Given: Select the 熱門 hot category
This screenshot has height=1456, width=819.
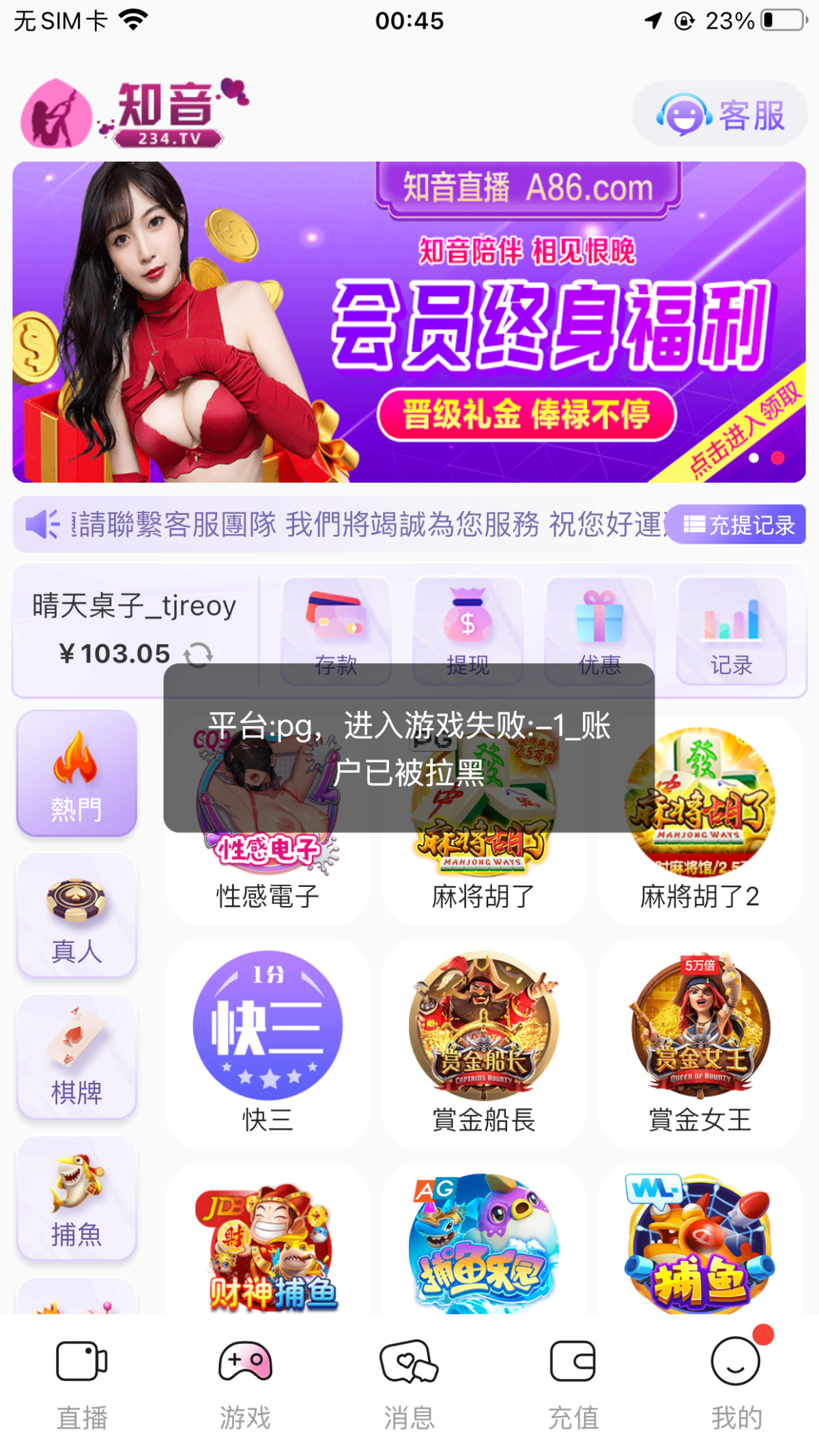Looking at the screenshot, I should 76,774.
